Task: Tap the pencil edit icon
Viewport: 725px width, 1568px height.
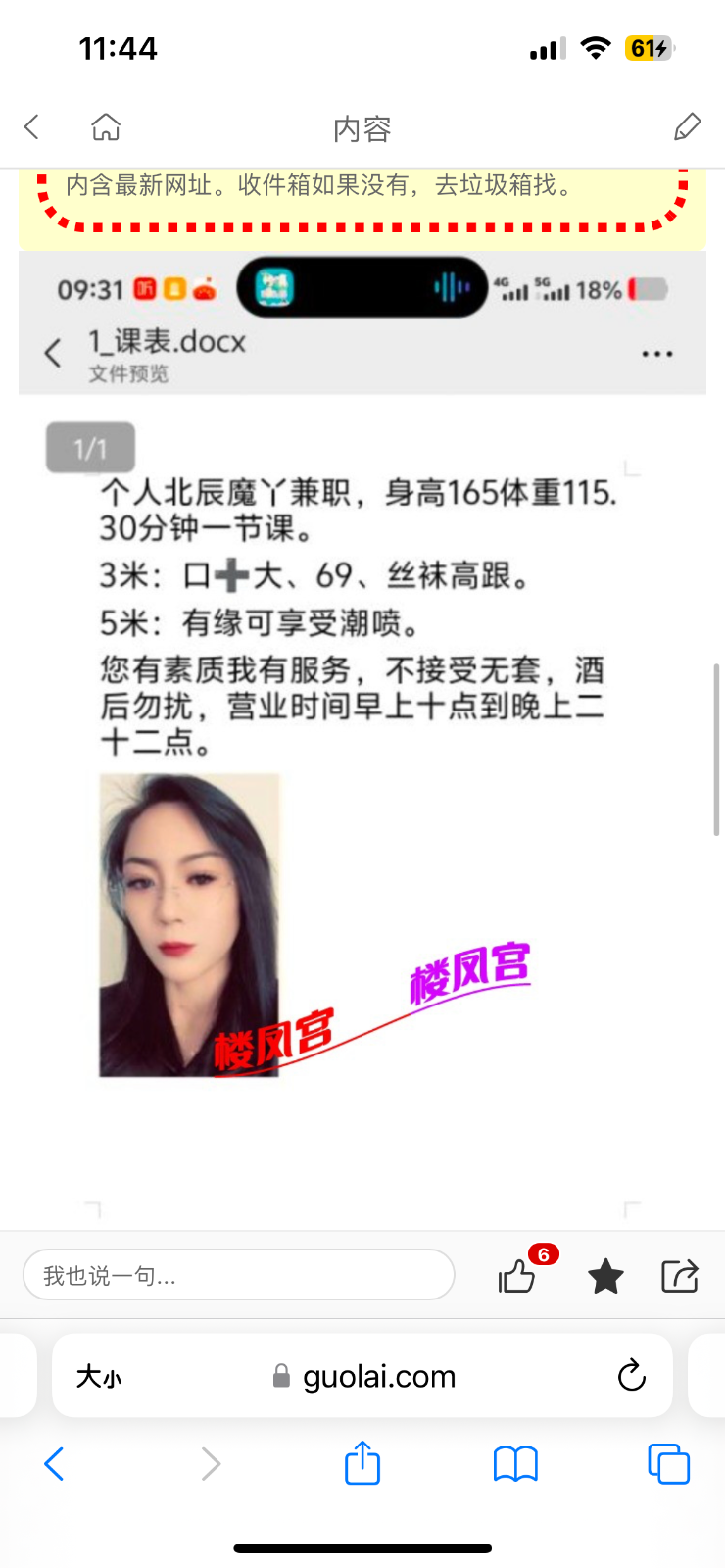Action: click(687, 126)
